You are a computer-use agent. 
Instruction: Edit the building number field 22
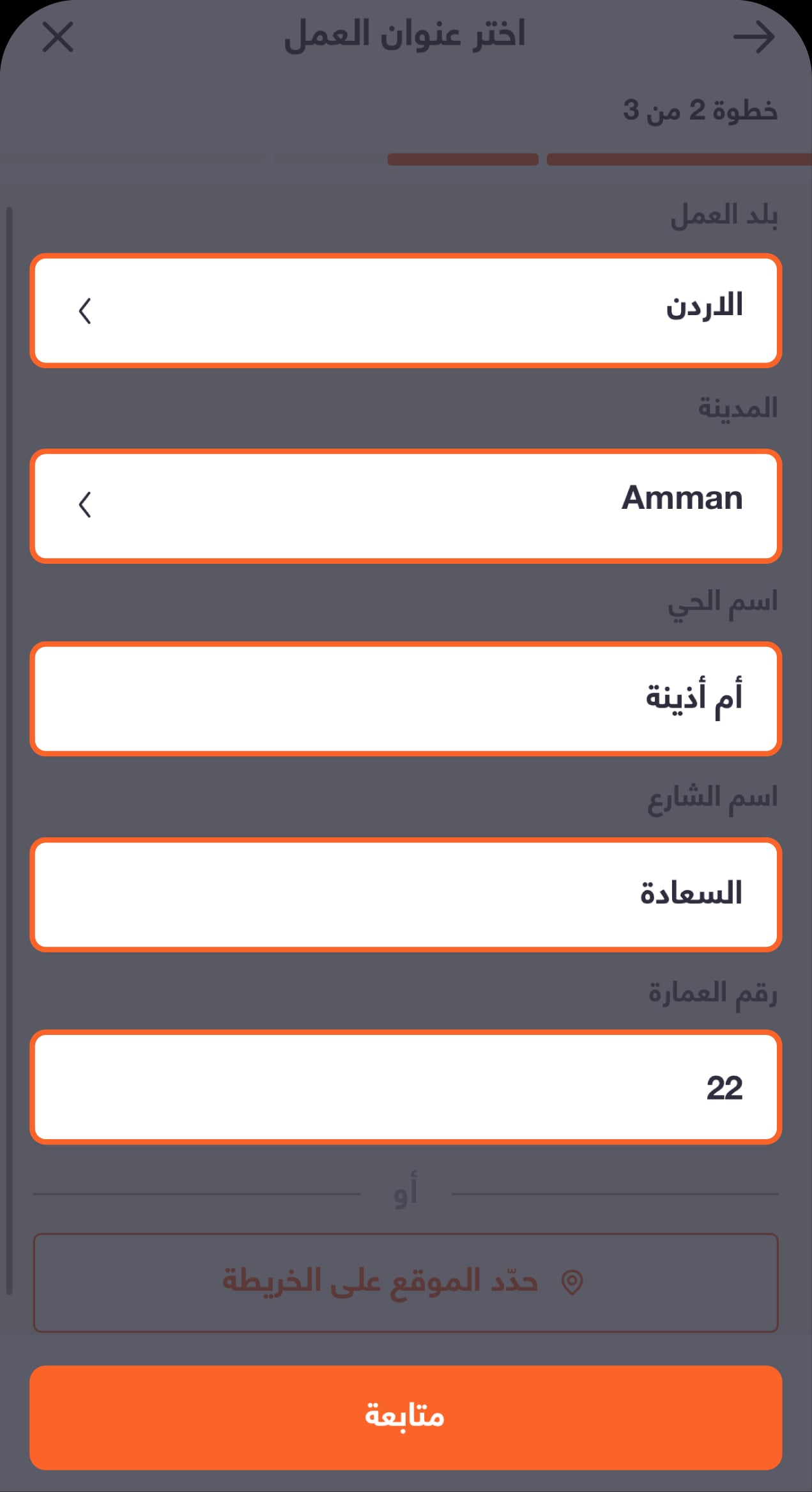click(x=406, y=1087)
